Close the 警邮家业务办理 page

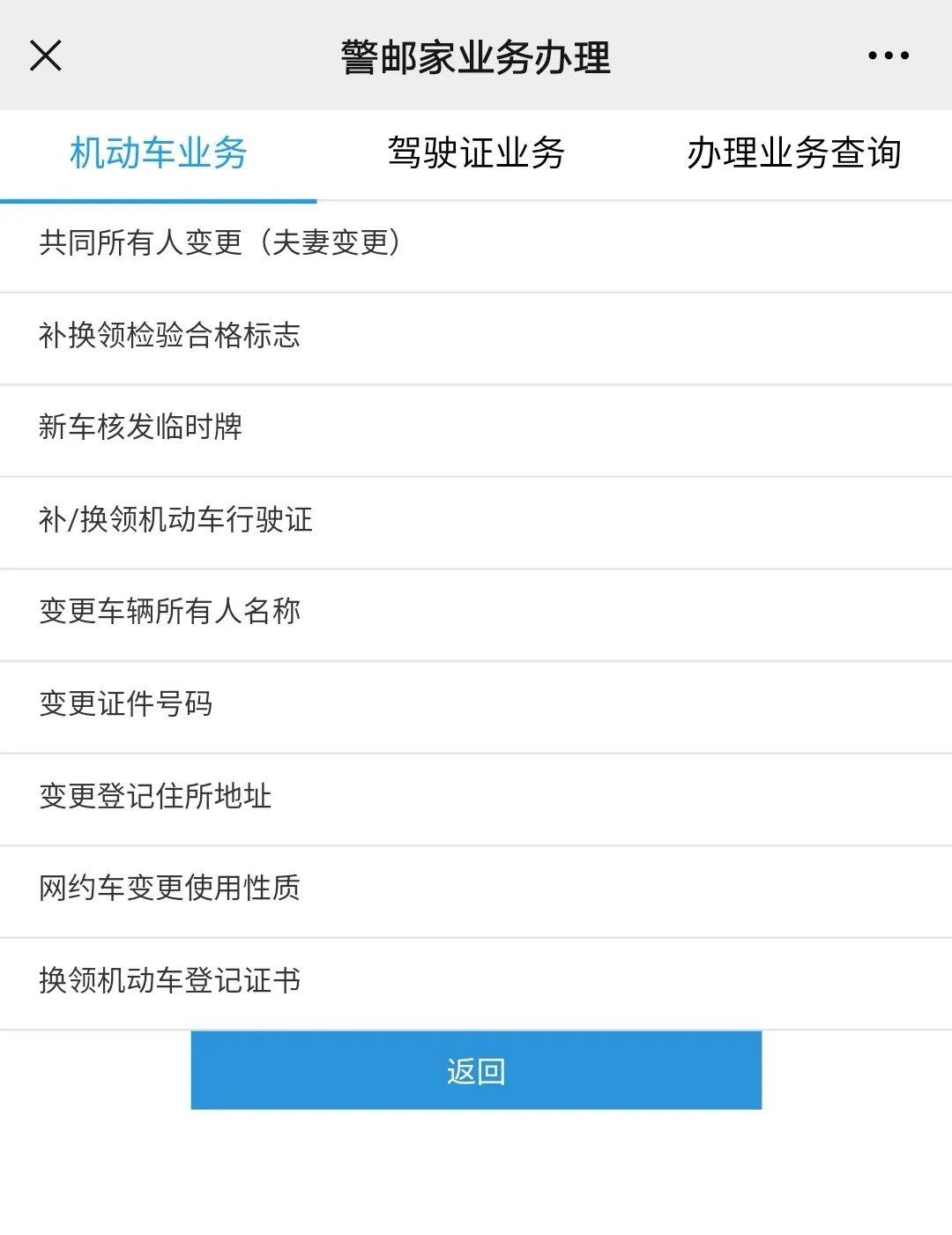46,56
